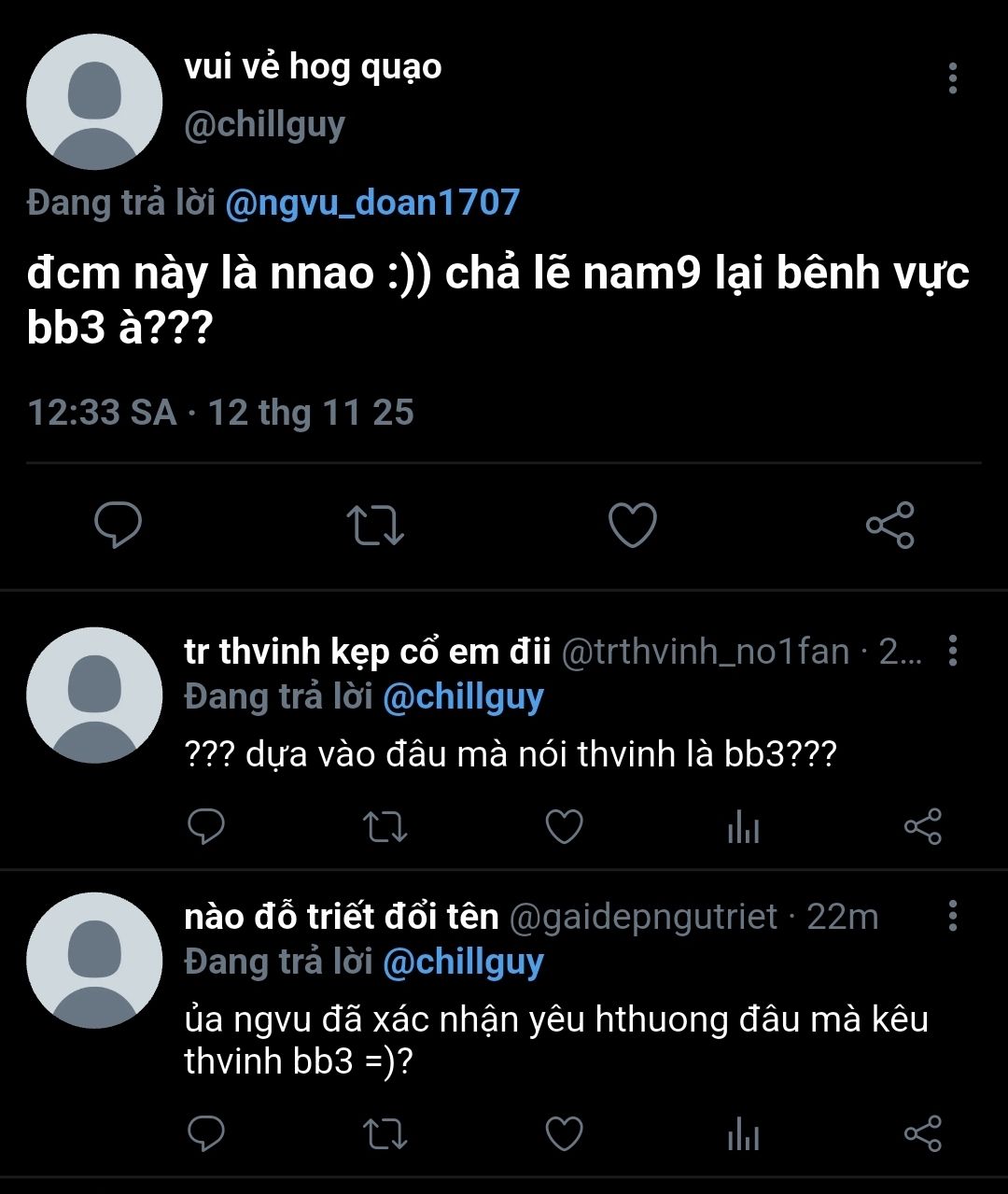1008x1194 pixels.
Task: Open profile avatar of tr thvinh kẹp cổ em đii
Action: pyautogui.click(x=94, y=695)
